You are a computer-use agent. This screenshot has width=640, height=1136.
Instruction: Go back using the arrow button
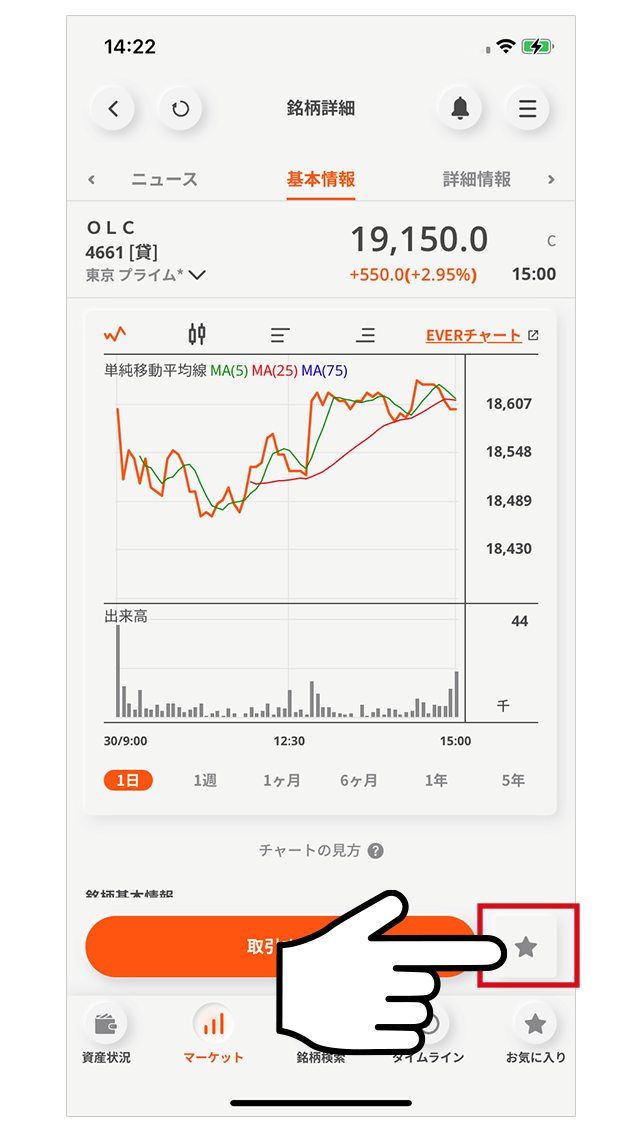[113, 108]
